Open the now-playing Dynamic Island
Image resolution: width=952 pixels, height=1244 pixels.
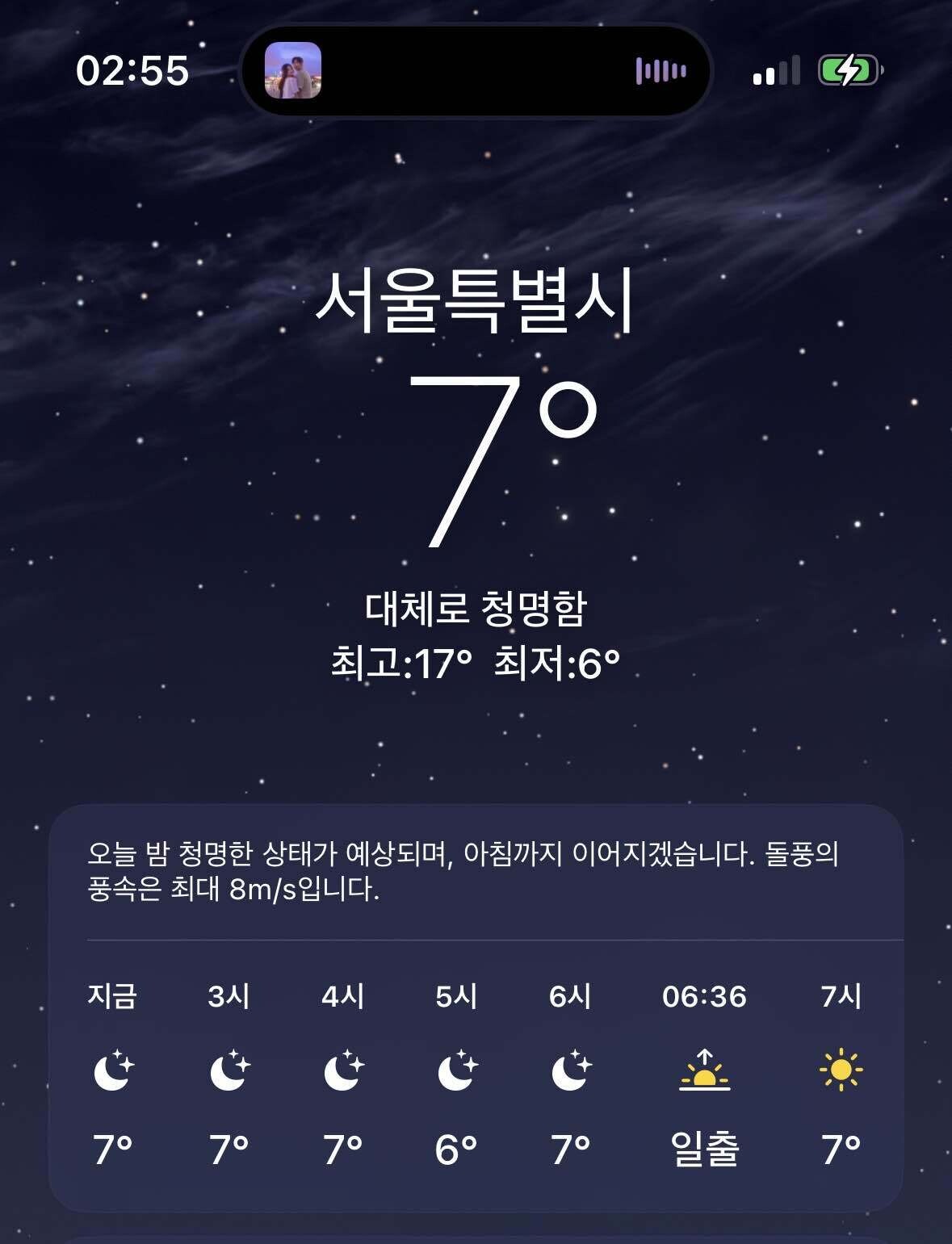[x=476, y=71]
